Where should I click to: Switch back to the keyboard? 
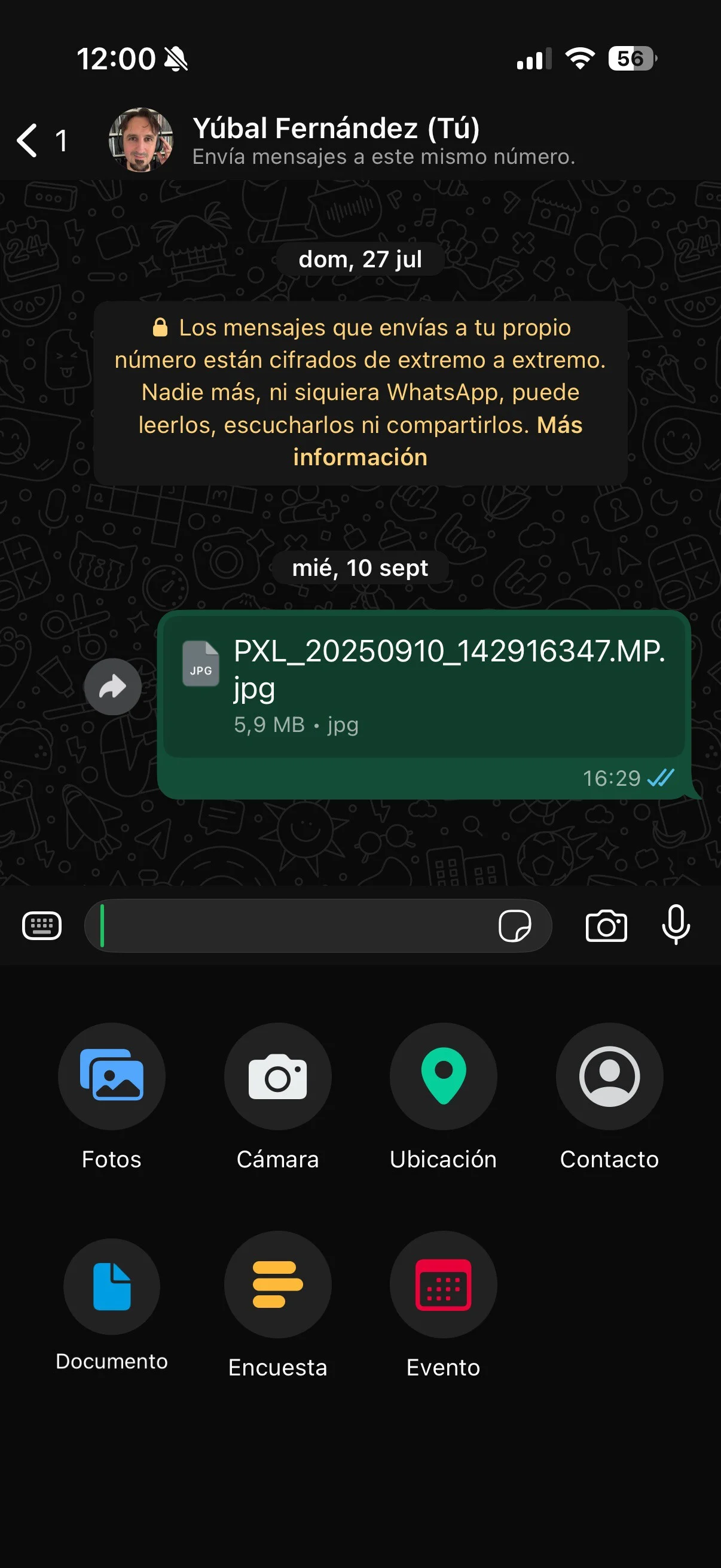41,926
